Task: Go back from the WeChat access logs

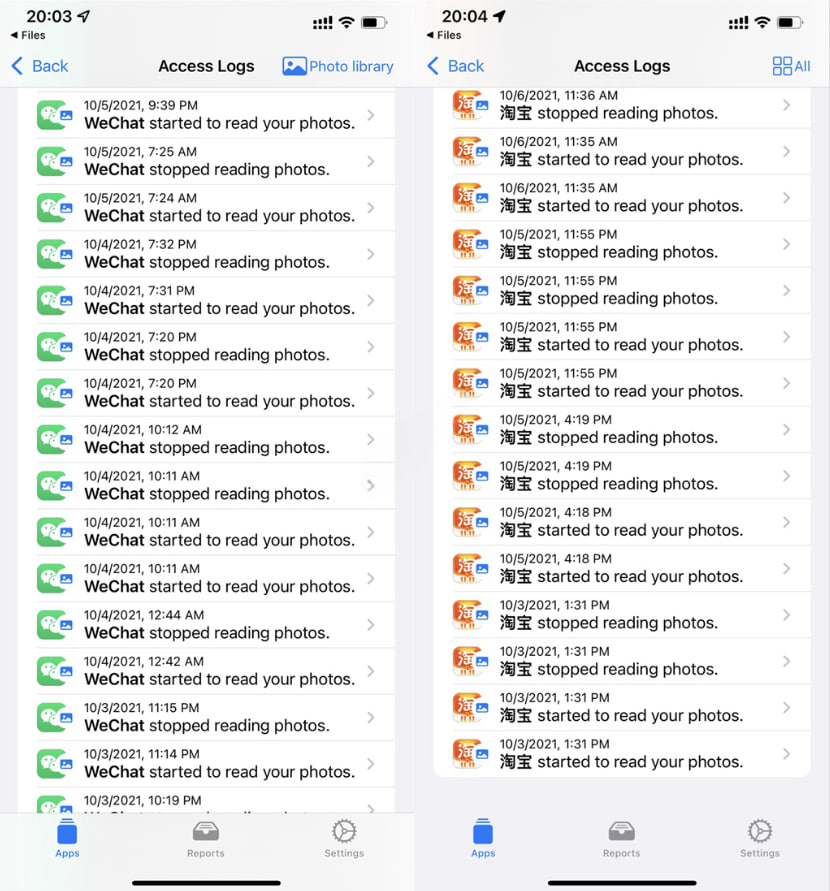Action: [x=40, y=66]
